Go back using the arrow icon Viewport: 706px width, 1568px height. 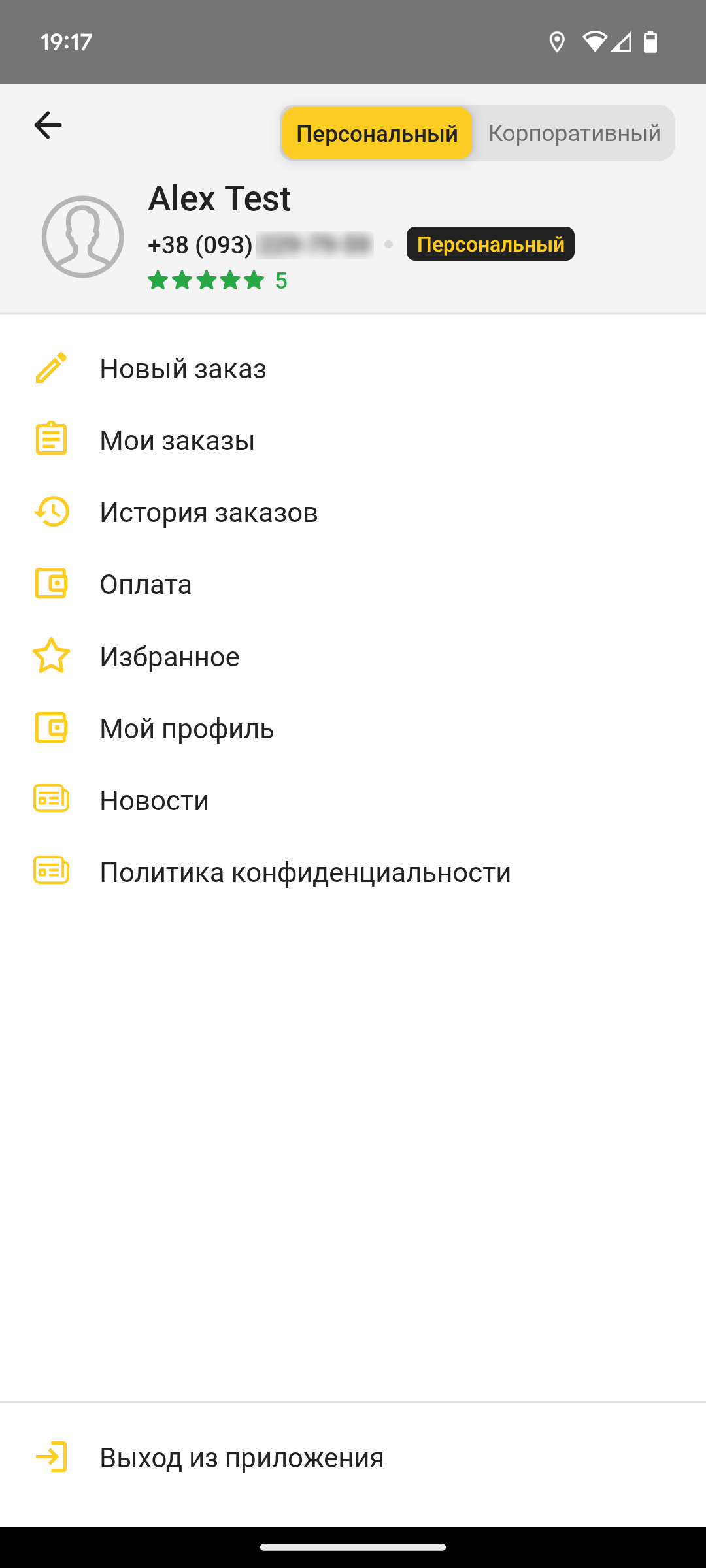tap(48, 125)
